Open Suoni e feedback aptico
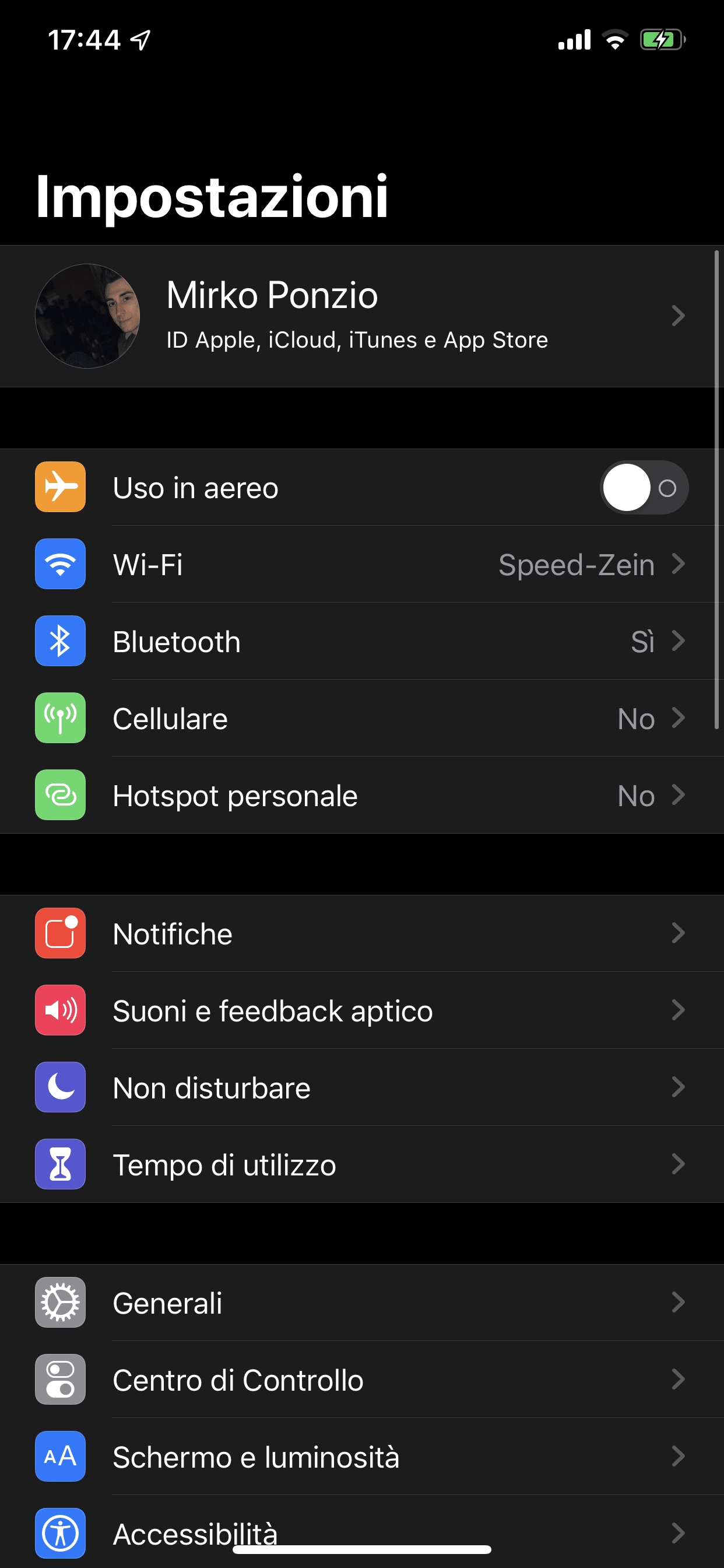The image size is (724, 1568). click(x=362, y=1010)
